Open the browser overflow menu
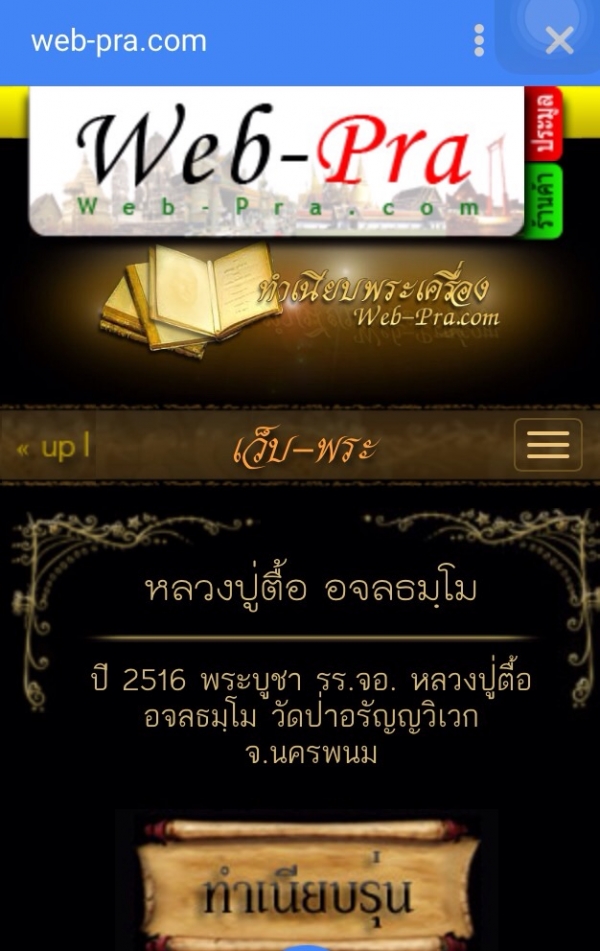This screenshot has height=951, width=600. click(x=479, y=41)
